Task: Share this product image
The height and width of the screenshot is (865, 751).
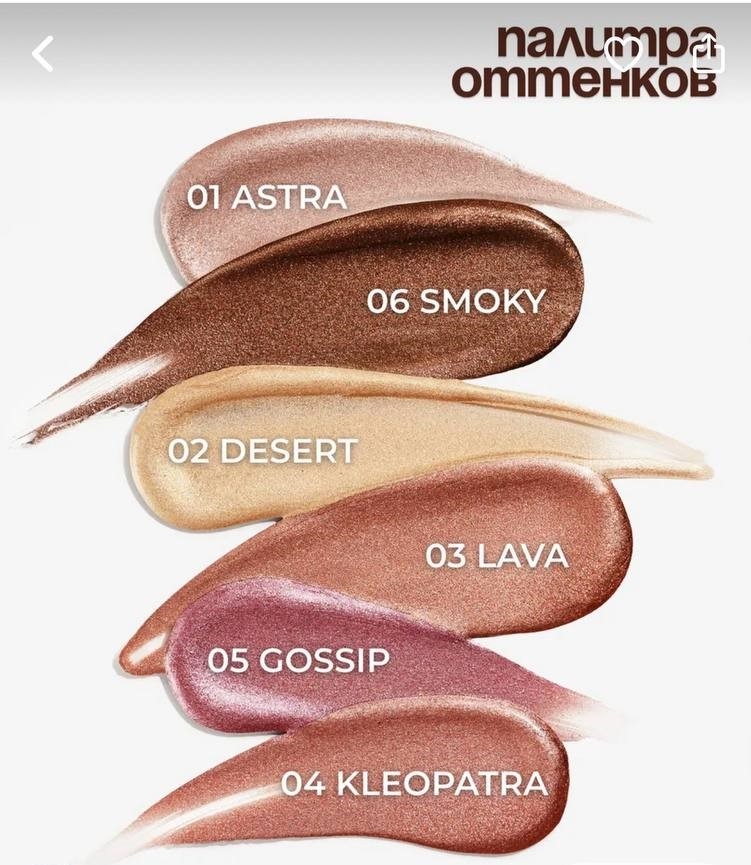Action: (707, 54)
